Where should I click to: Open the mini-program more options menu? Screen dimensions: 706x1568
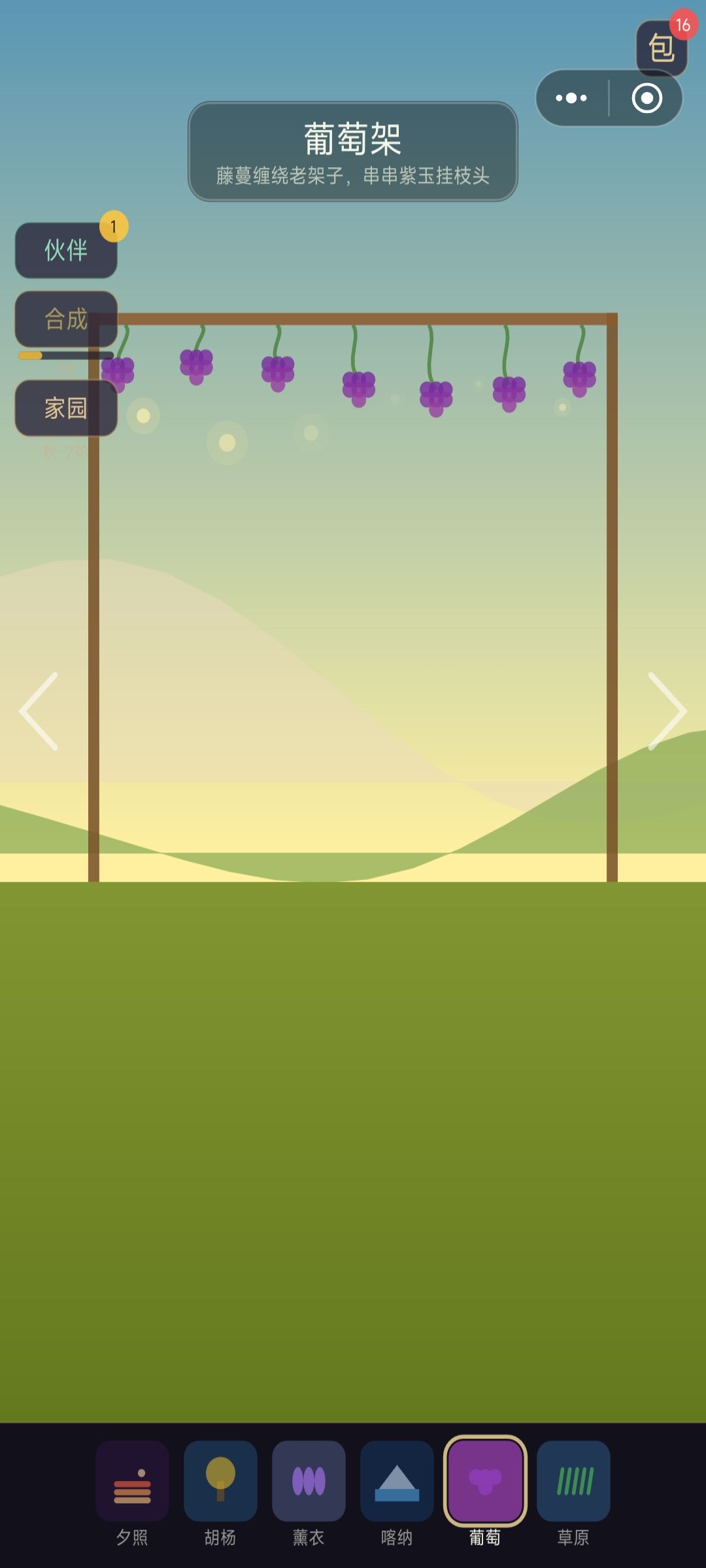click(571, 98)
